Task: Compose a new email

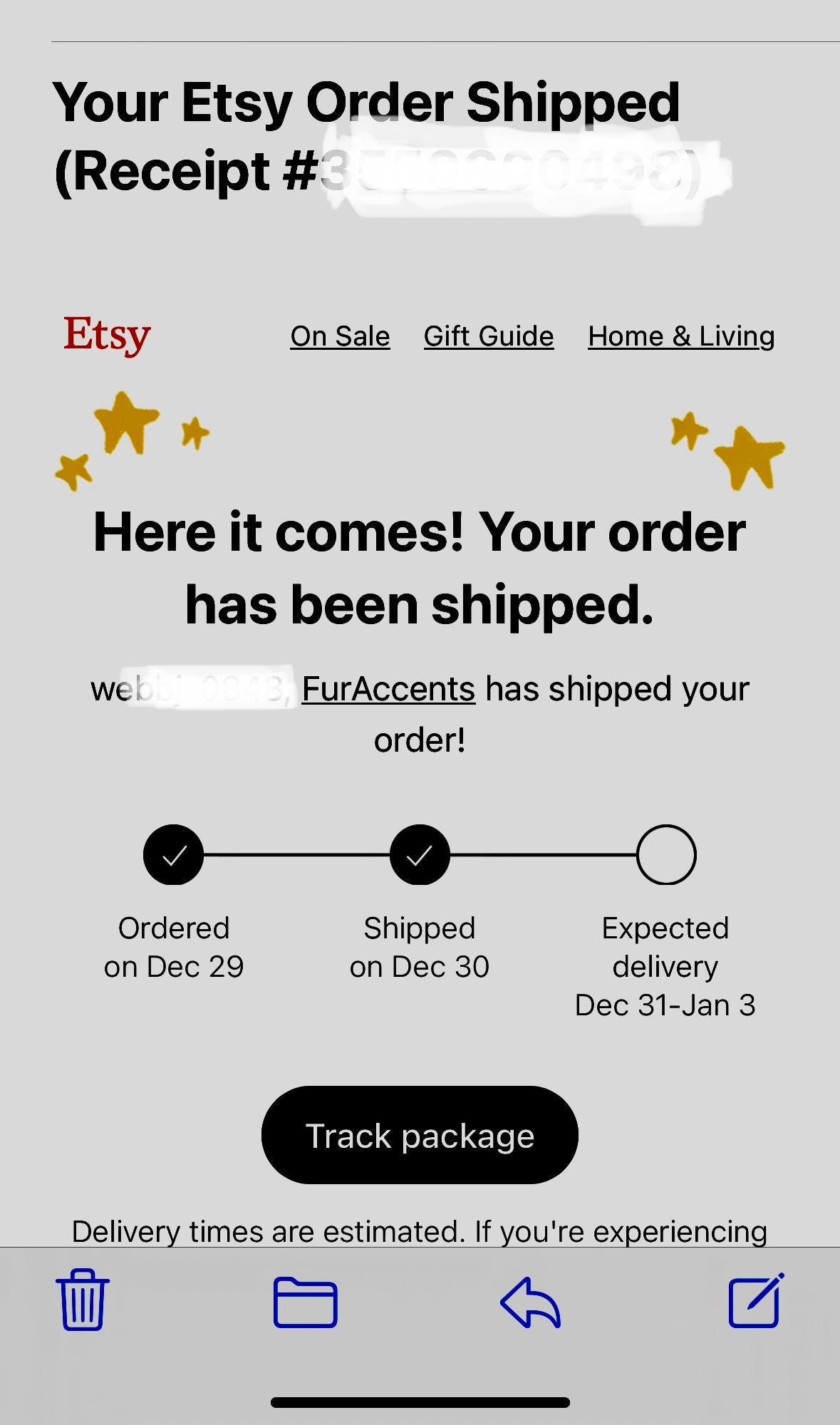Action: [756, 1300]
